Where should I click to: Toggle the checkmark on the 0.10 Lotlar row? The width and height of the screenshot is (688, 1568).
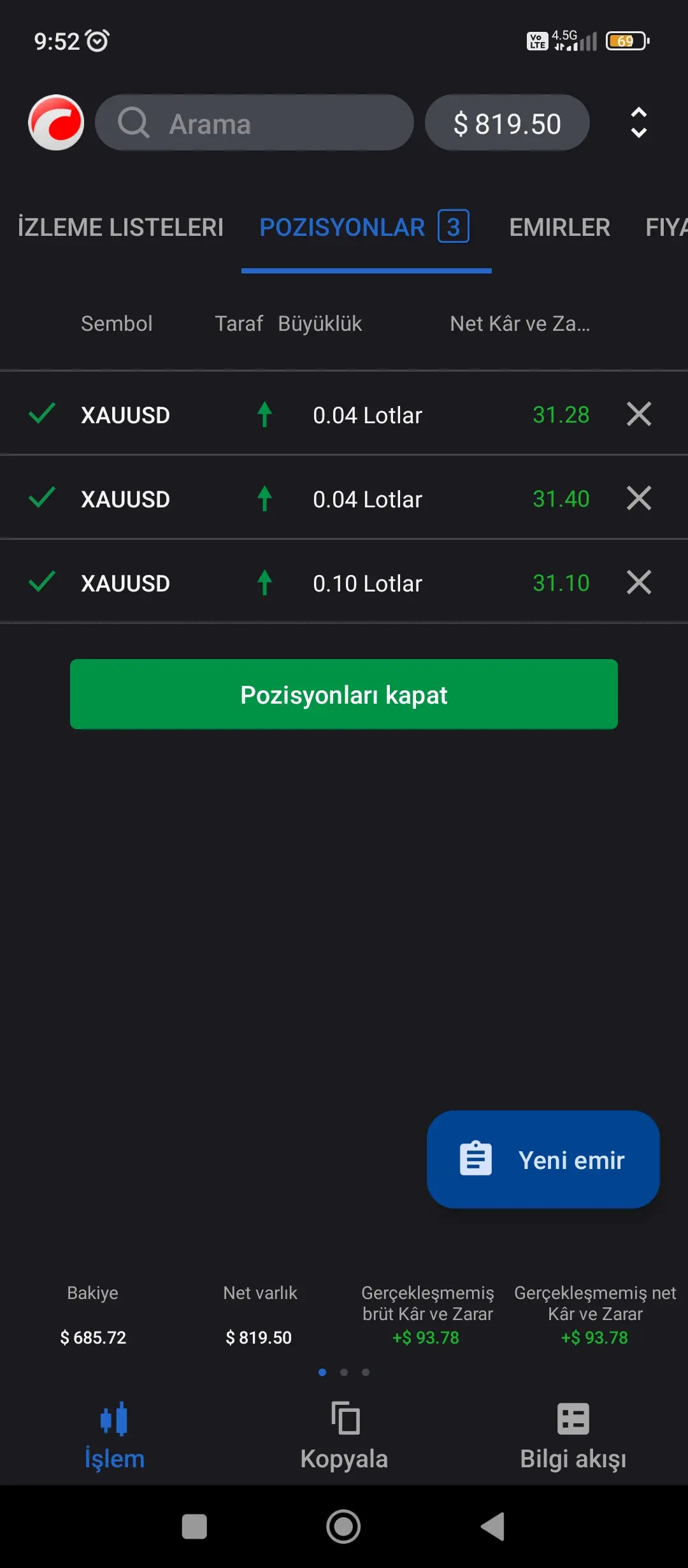(x=42, y=583)
